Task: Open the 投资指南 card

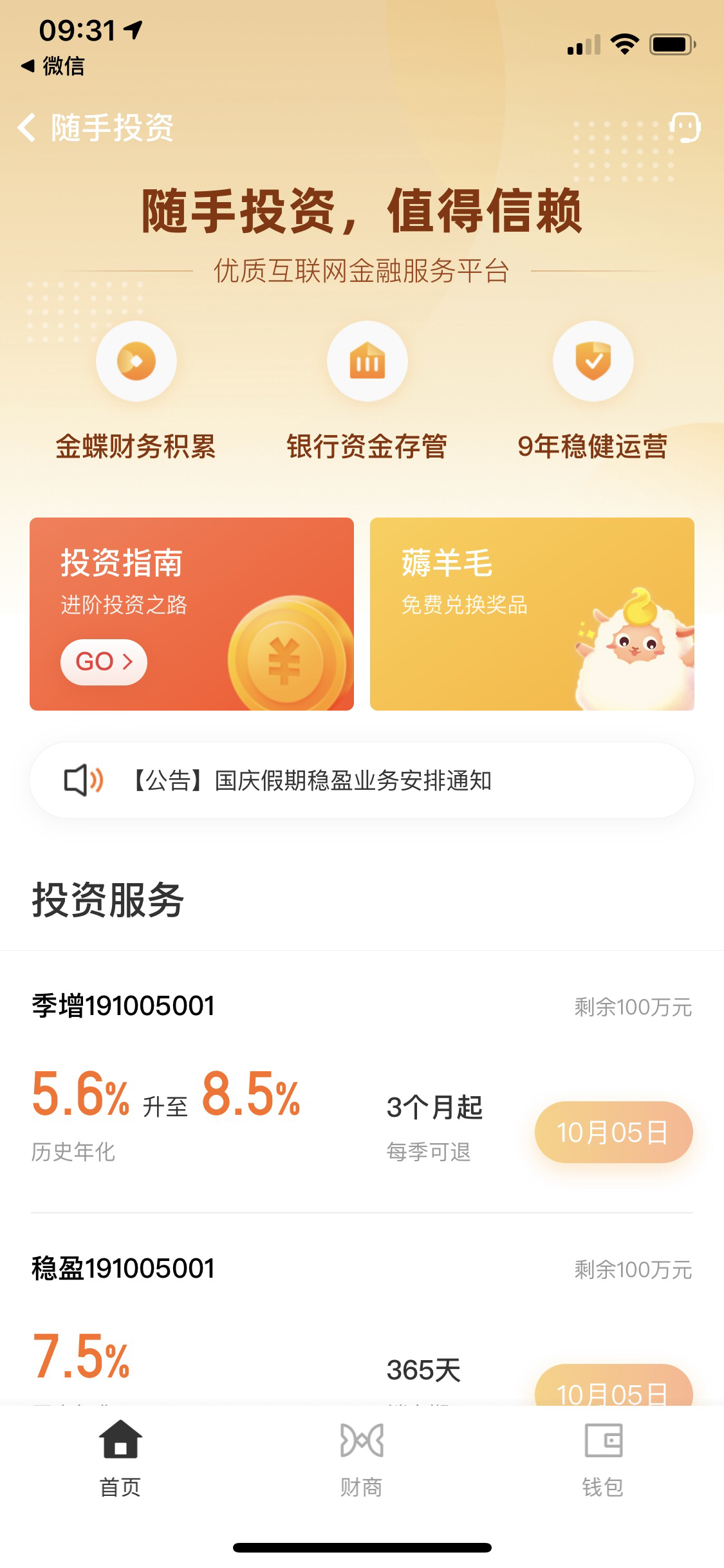Action: click(192, 614)
